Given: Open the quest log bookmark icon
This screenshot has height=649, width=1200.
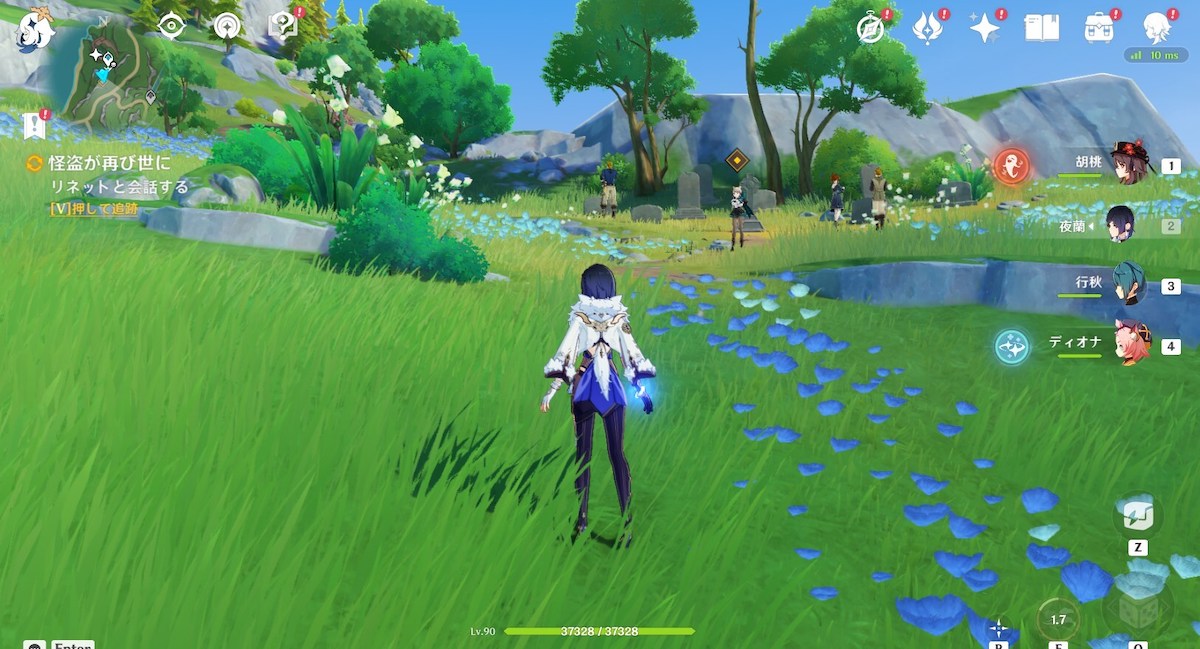Looking at the screenshot, I should click(35, 124).
